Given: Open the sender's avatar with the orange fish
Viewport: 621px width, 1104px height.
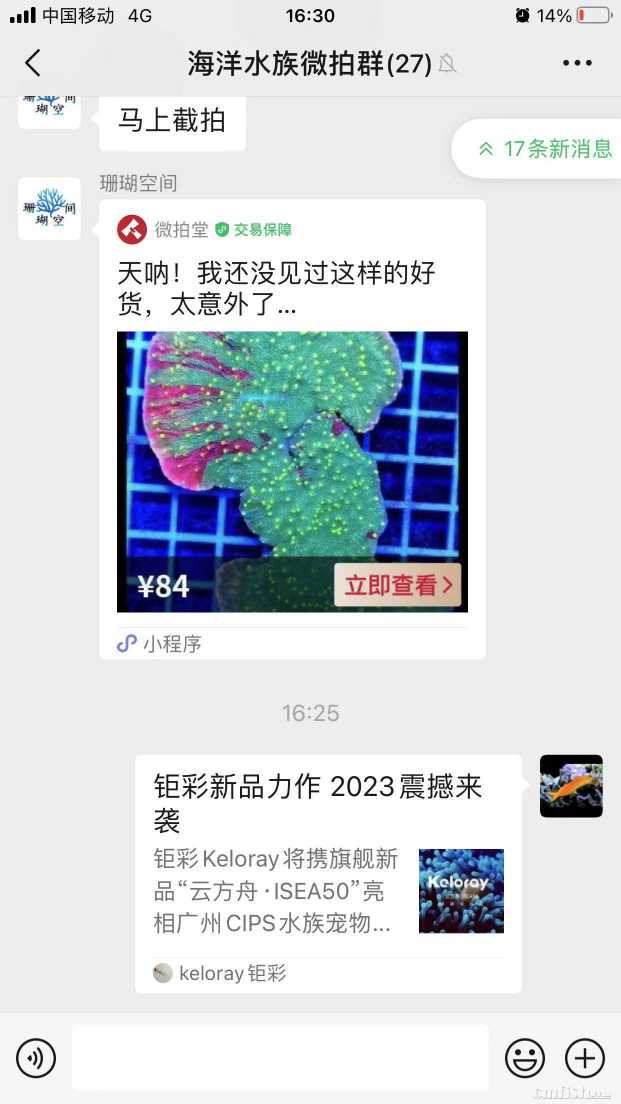Looking at the screenshot, I should click(x=571, y=786).
